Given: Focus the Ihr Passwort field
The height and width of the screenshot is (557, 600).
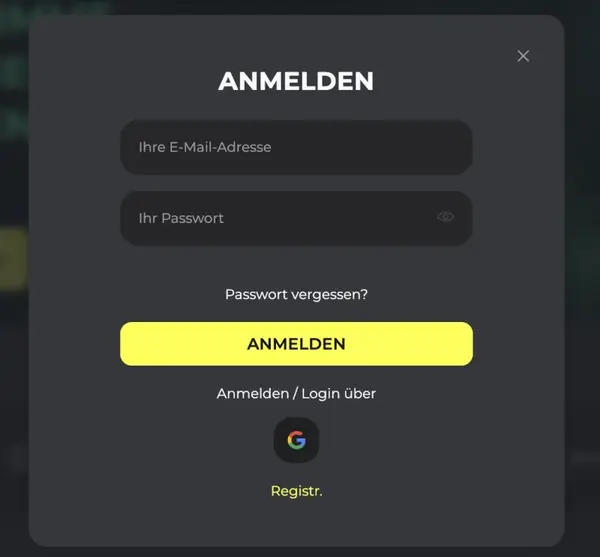Looking at the screenshot, I should click(x=296, y=218).
